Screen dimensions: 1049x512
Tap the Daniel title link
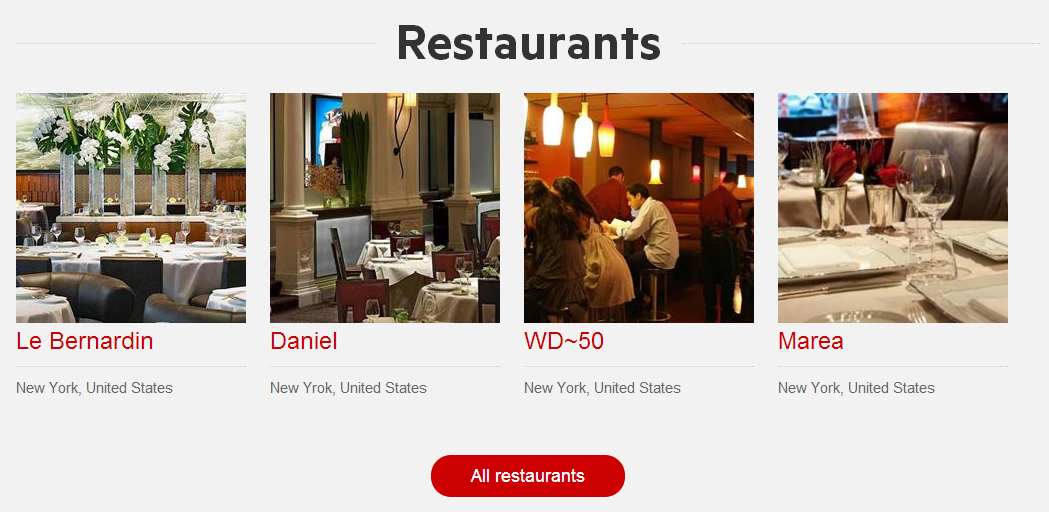pos(304,341)
